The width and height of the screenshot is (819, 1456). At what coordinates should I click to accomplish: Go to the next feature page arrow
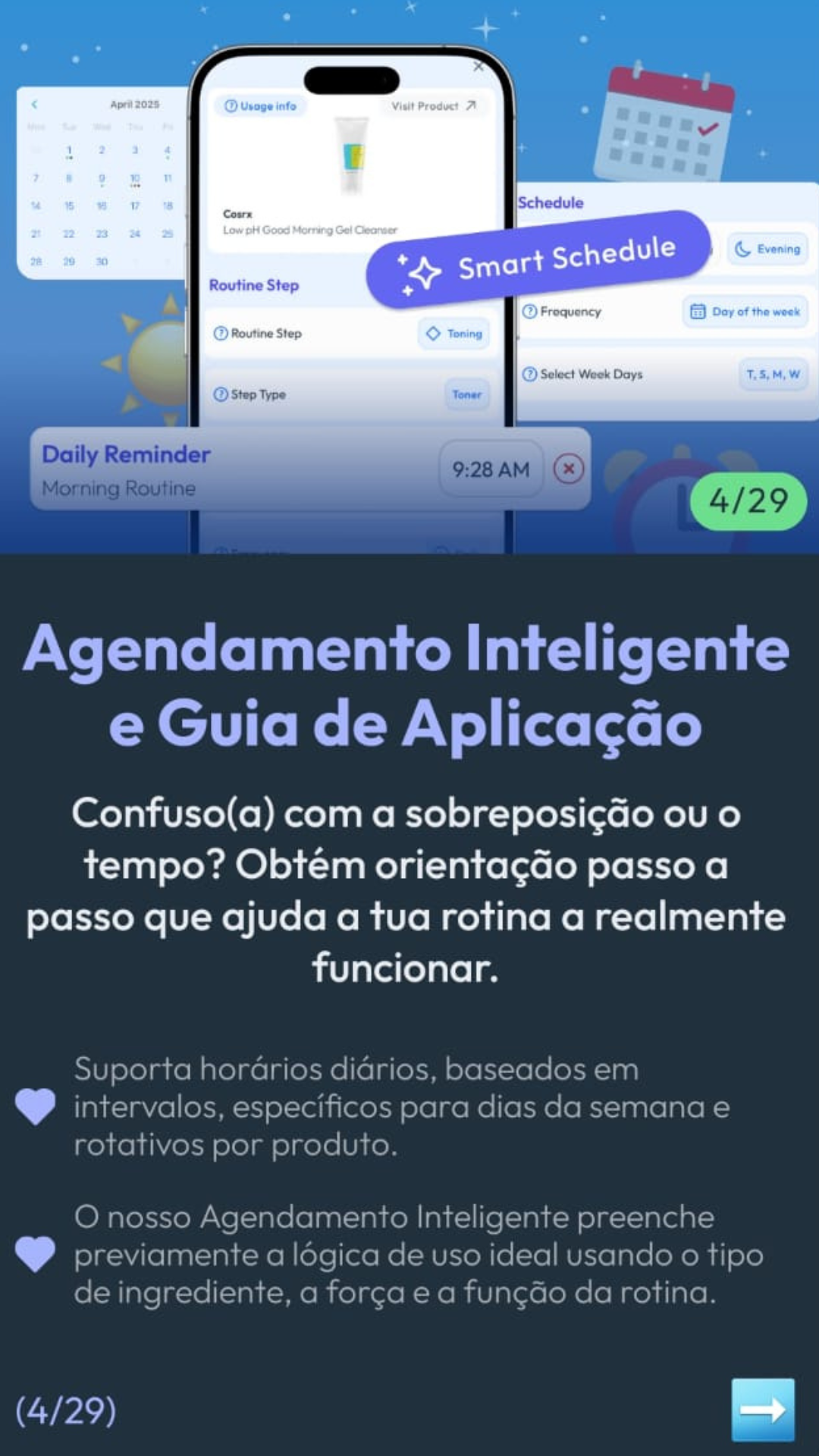[763, 1410]
